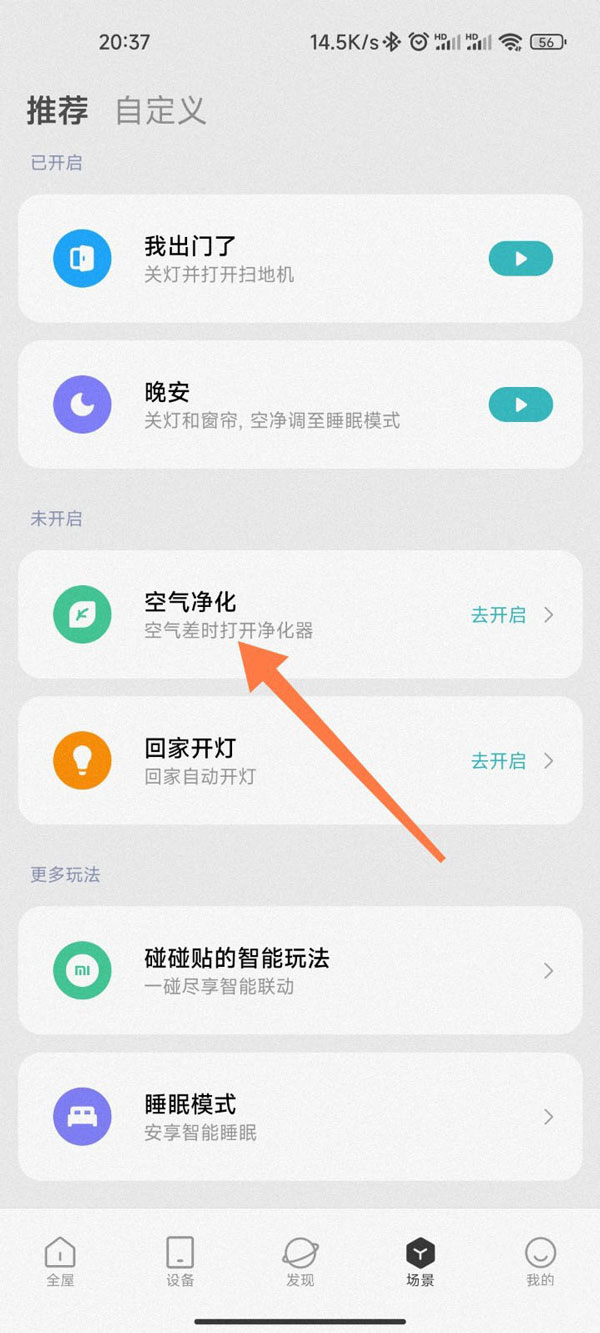Select the 推荐 tab
Image resolution: width=600 pixels, height=1333 pixels.
click(x=57, y=110)
